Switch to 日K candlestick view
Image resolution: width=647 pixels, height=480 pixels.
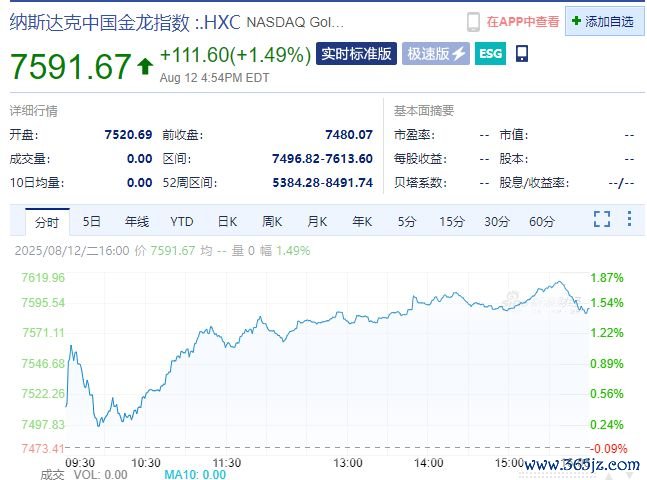tap(227, 221)
